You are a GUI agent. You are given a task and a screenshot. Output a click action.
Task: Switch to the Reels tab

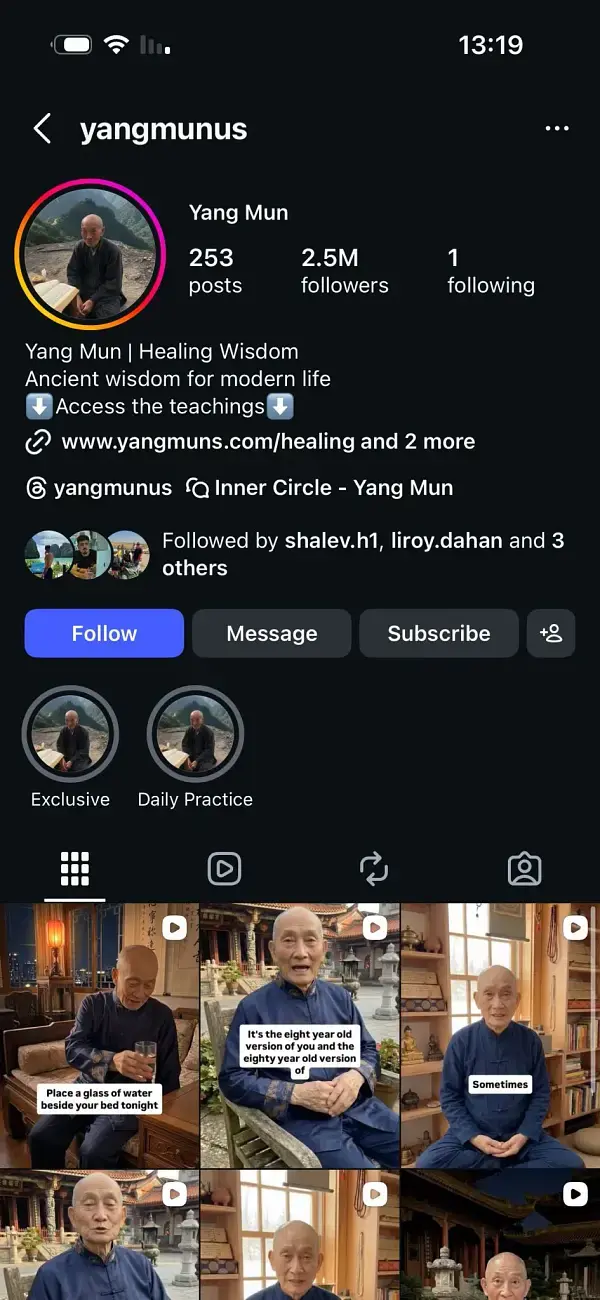(x=224, y=869)
